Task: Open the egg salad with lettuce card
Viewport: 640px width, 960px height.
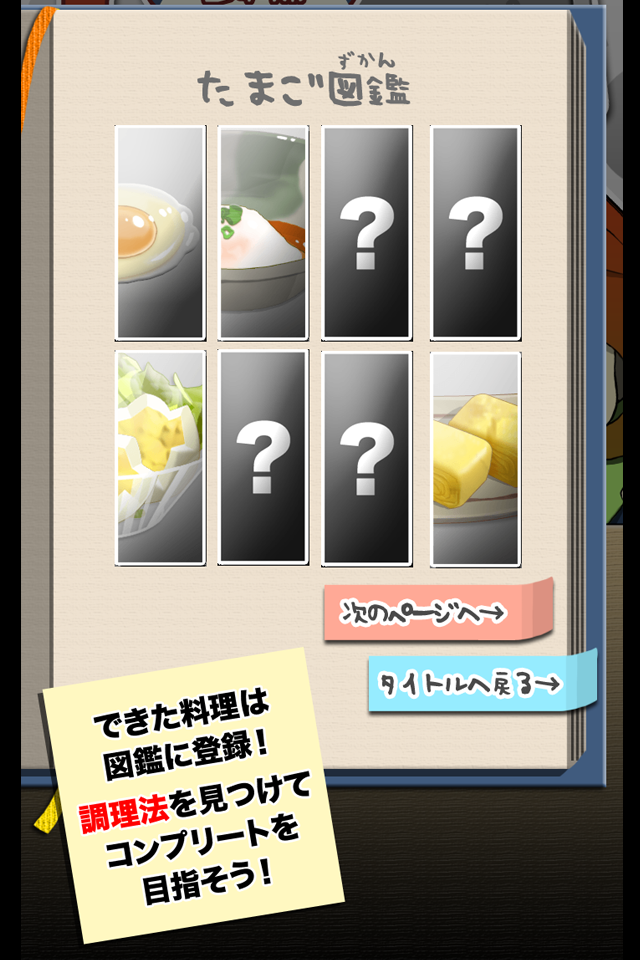Action: pyautogui.click(x=160, y=457)
